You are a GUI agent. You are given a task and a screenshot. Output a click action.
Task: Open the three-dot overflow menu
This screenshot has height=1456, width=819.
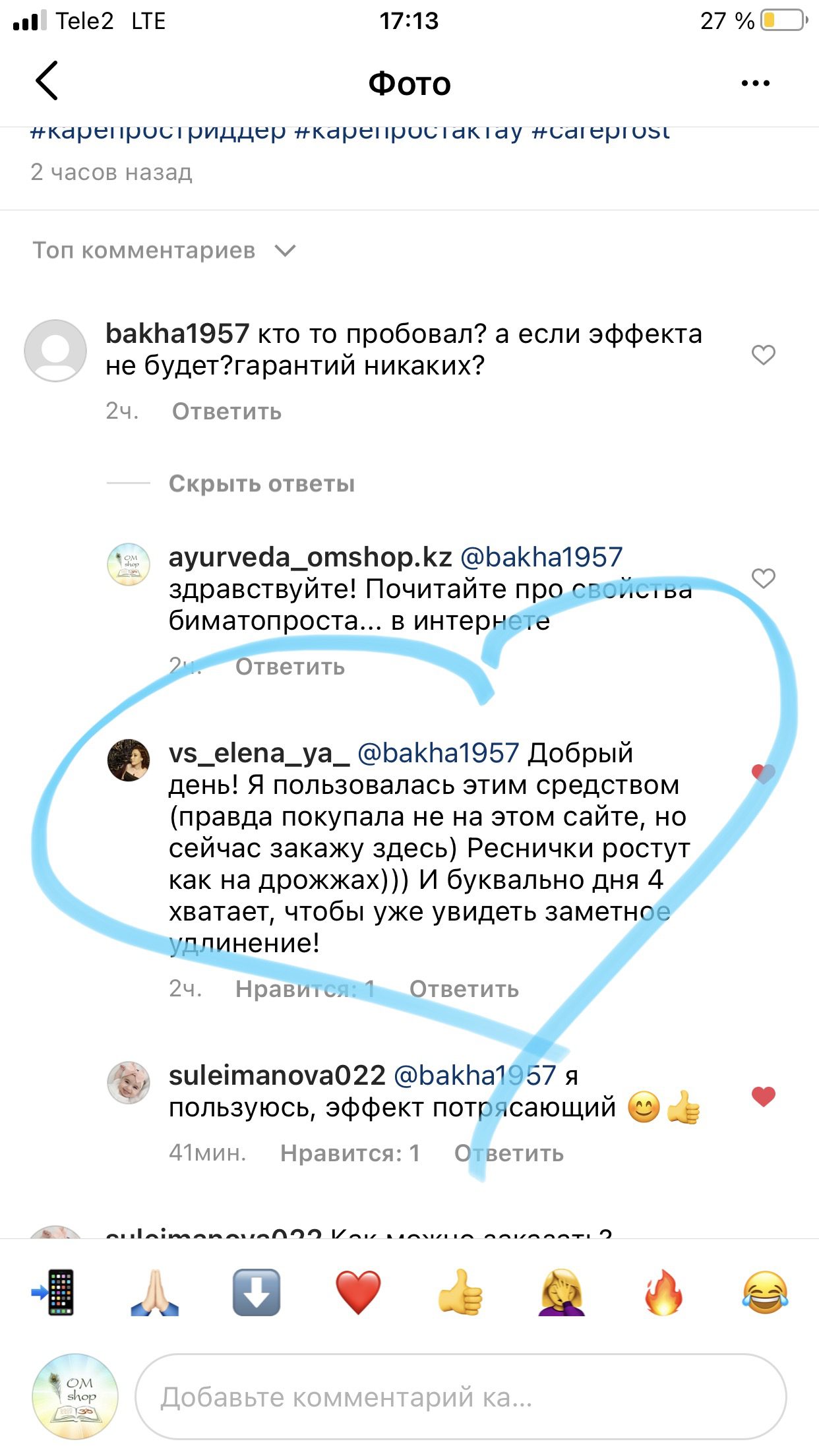[x=755, y=83]
